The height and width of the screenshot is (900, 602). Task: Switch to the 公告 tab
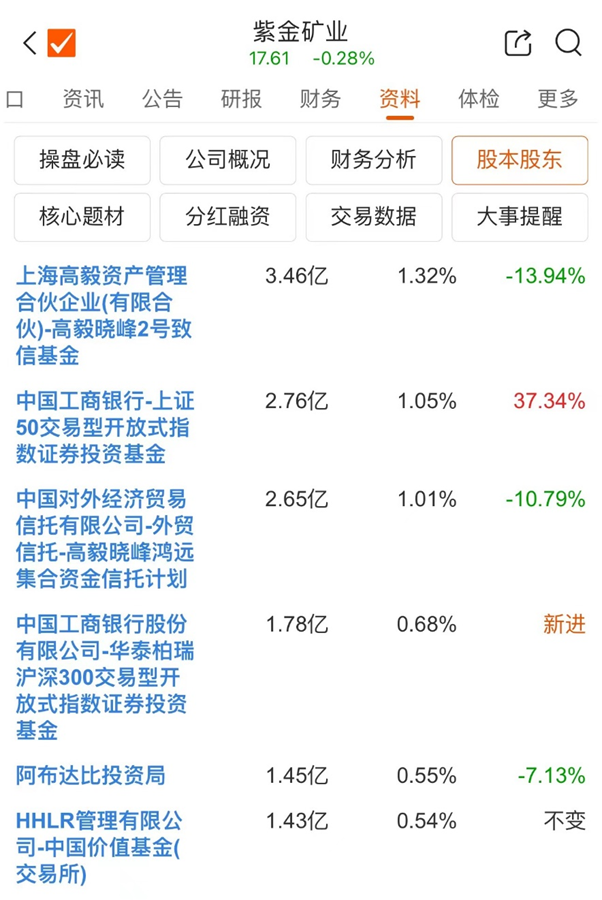coord(162,99)
